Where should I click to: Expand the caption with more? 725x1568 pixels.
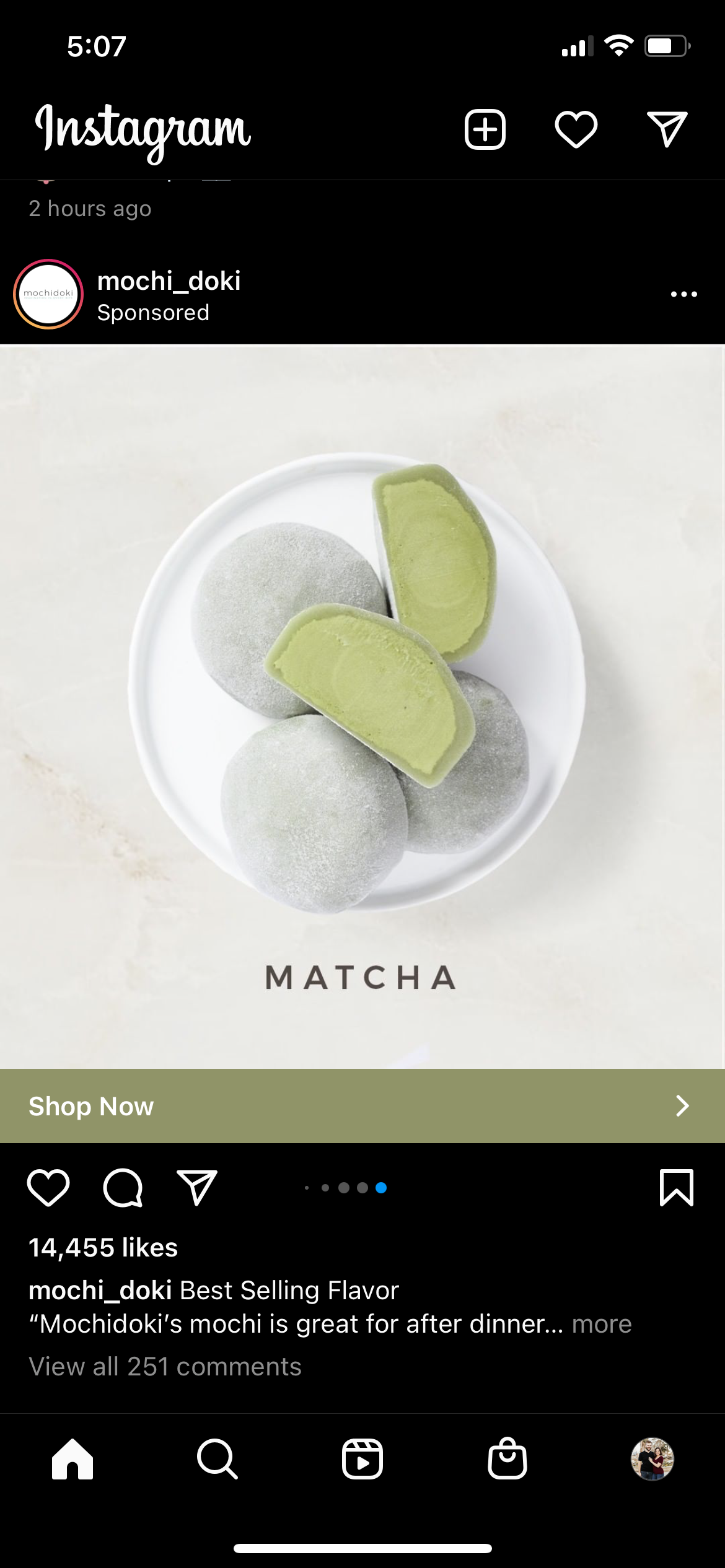602,1324
